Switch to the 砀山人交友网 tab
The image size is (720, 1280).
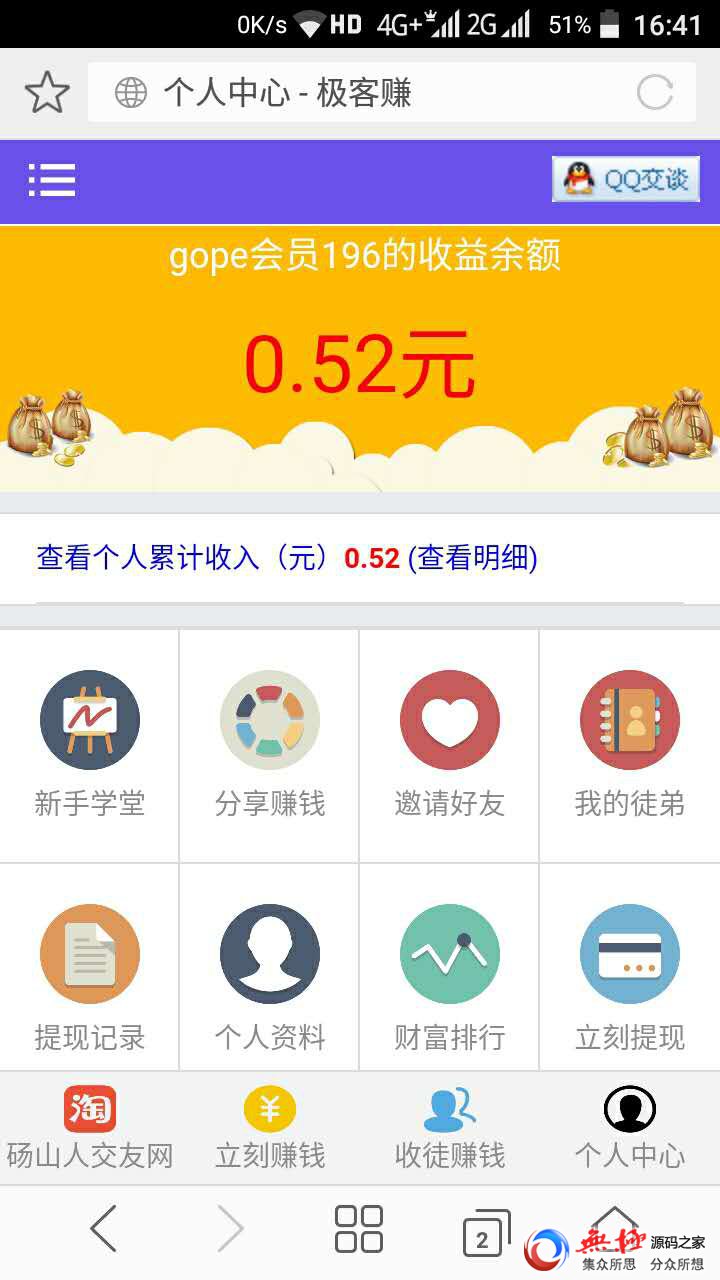(x=90, y=1128)
